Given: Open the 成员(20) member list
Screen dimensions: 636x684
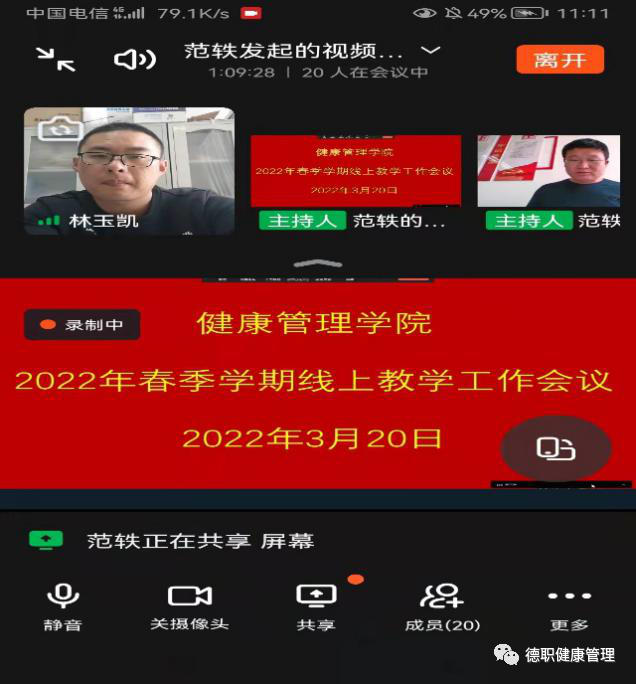Looking at the screenshot, I should click(442, 606).
